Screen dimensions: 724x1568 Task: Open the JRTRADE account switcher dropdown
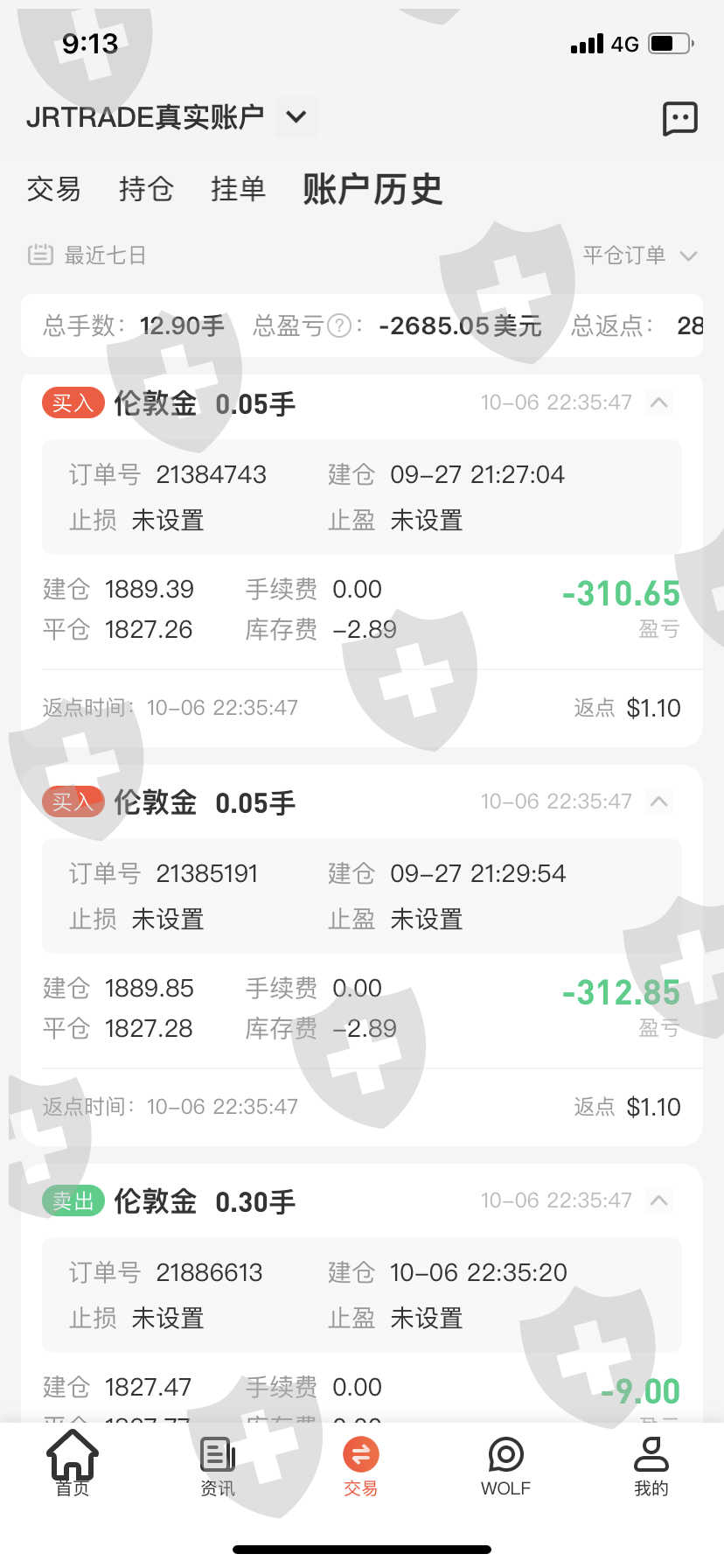(296, 117)
